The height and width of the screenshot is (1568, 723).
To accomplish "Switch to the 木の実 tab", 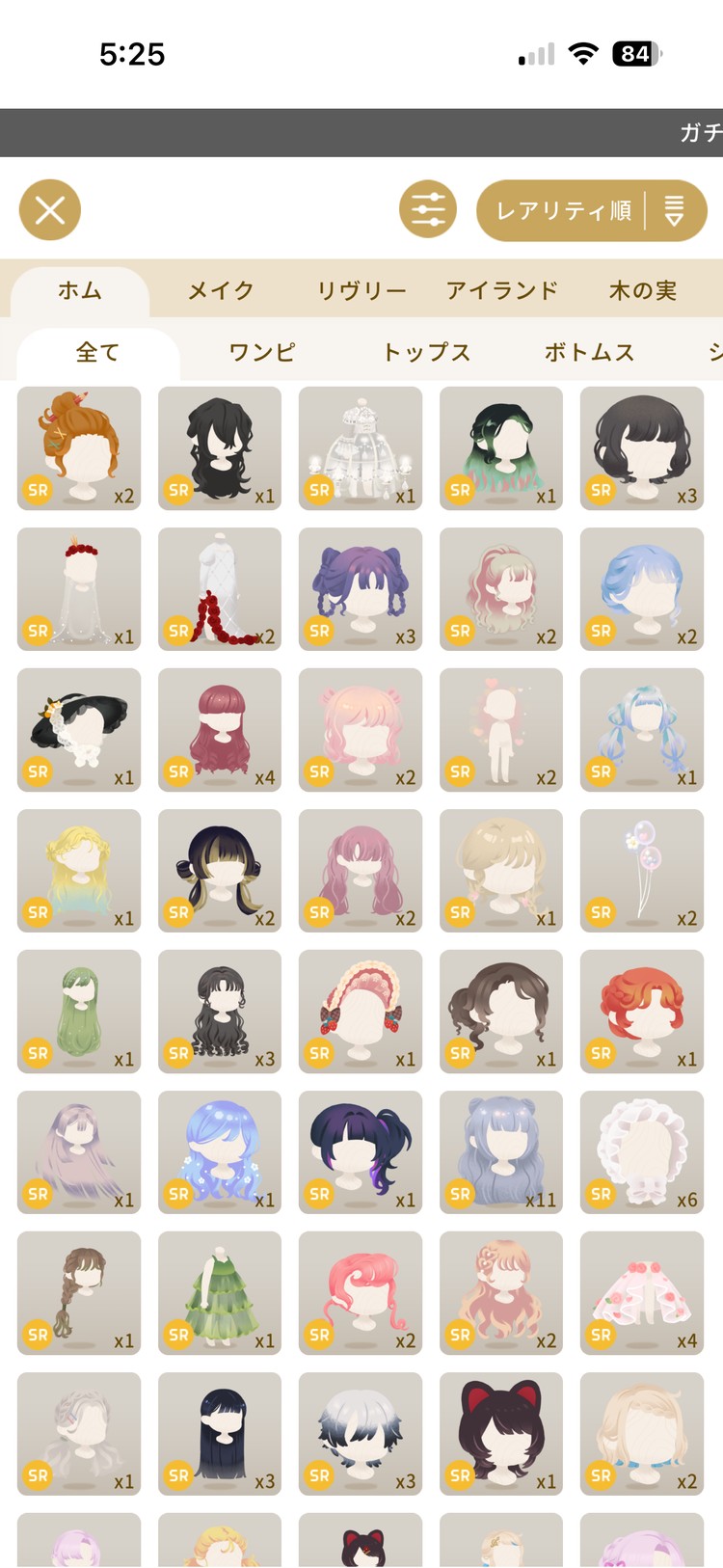I will 642,290.
